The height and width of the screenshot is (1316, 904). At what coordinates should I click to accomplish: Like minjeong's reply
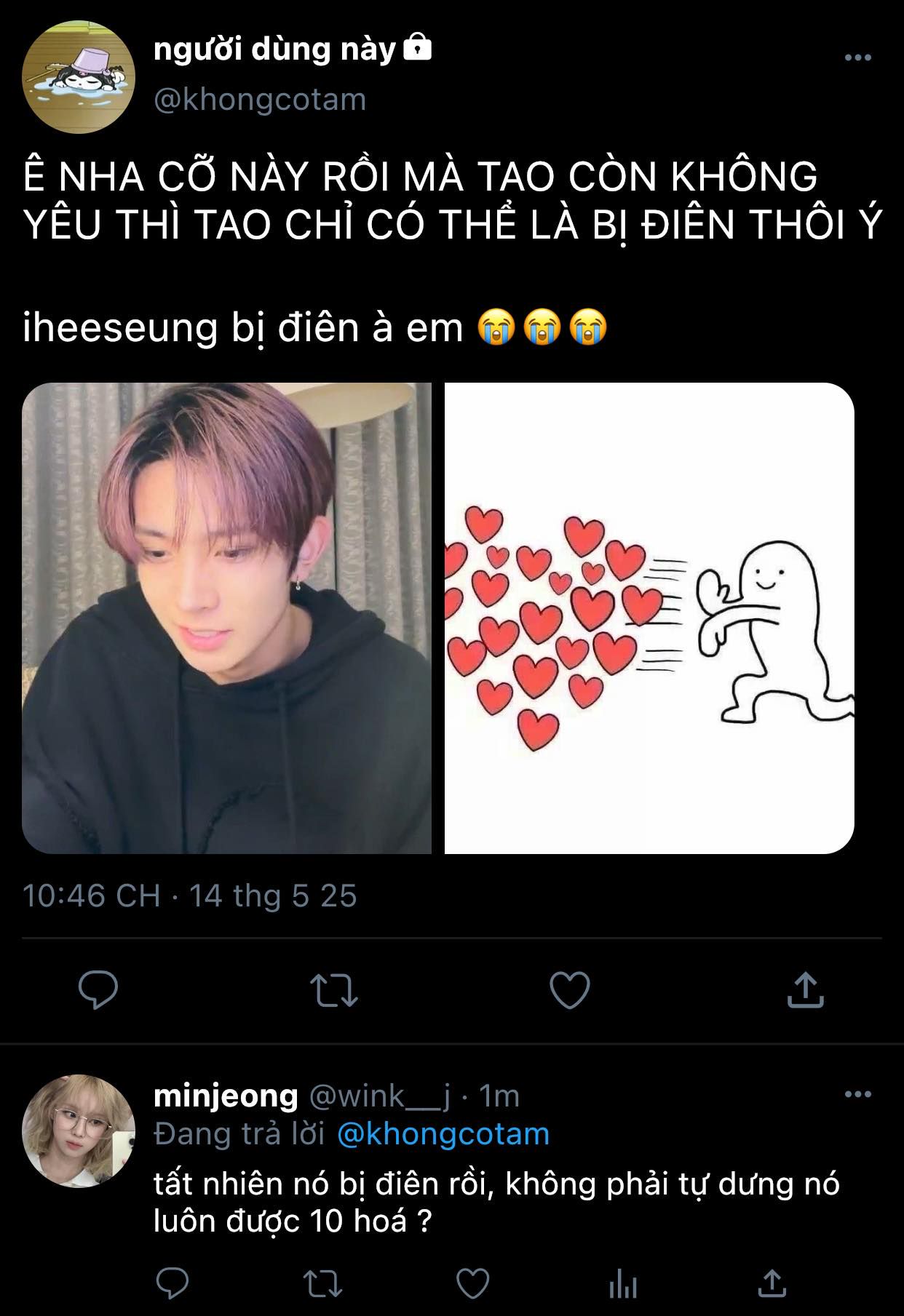click(x=472, y=1283)
